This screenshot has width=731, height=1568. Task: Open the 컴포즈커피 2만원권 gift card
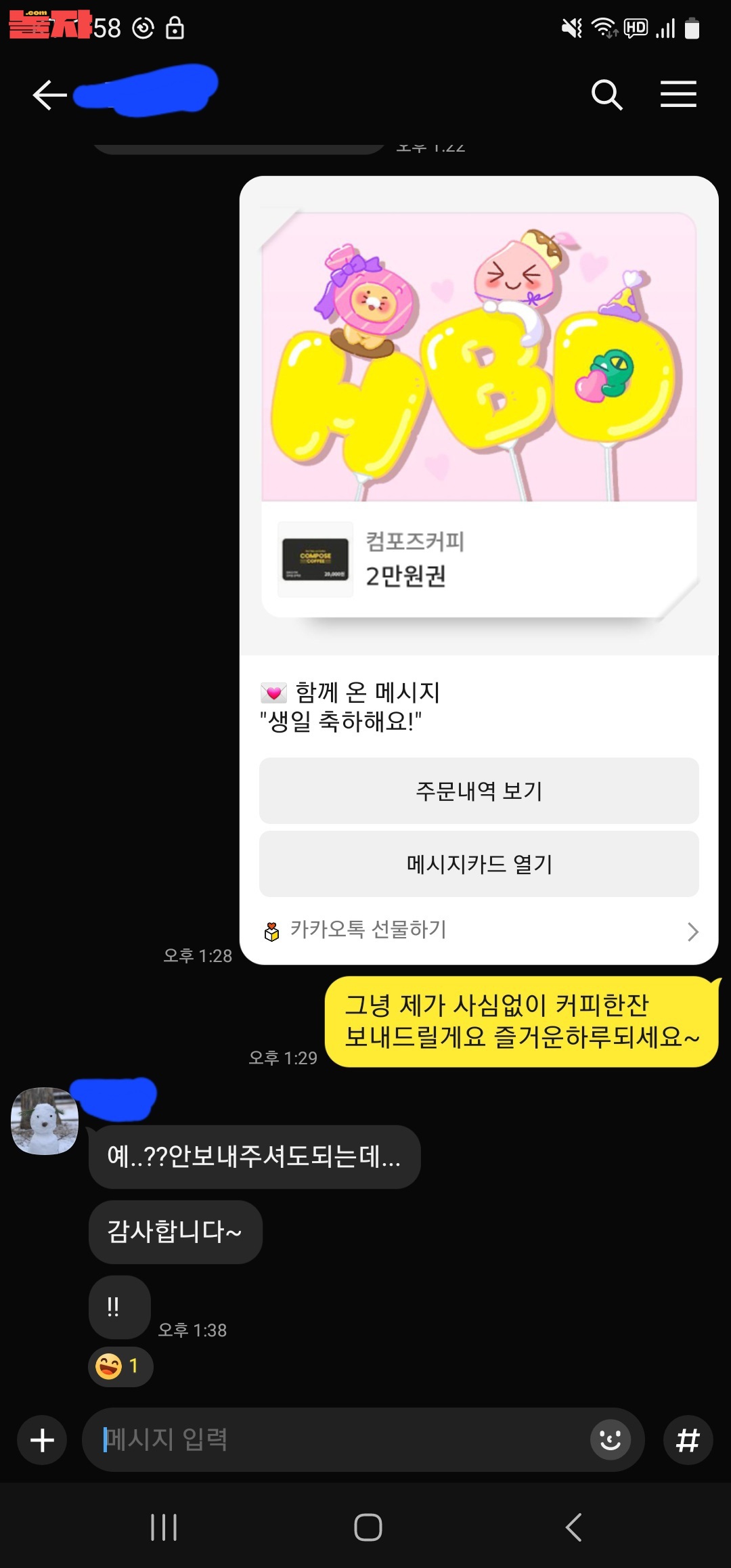(479, 559)
